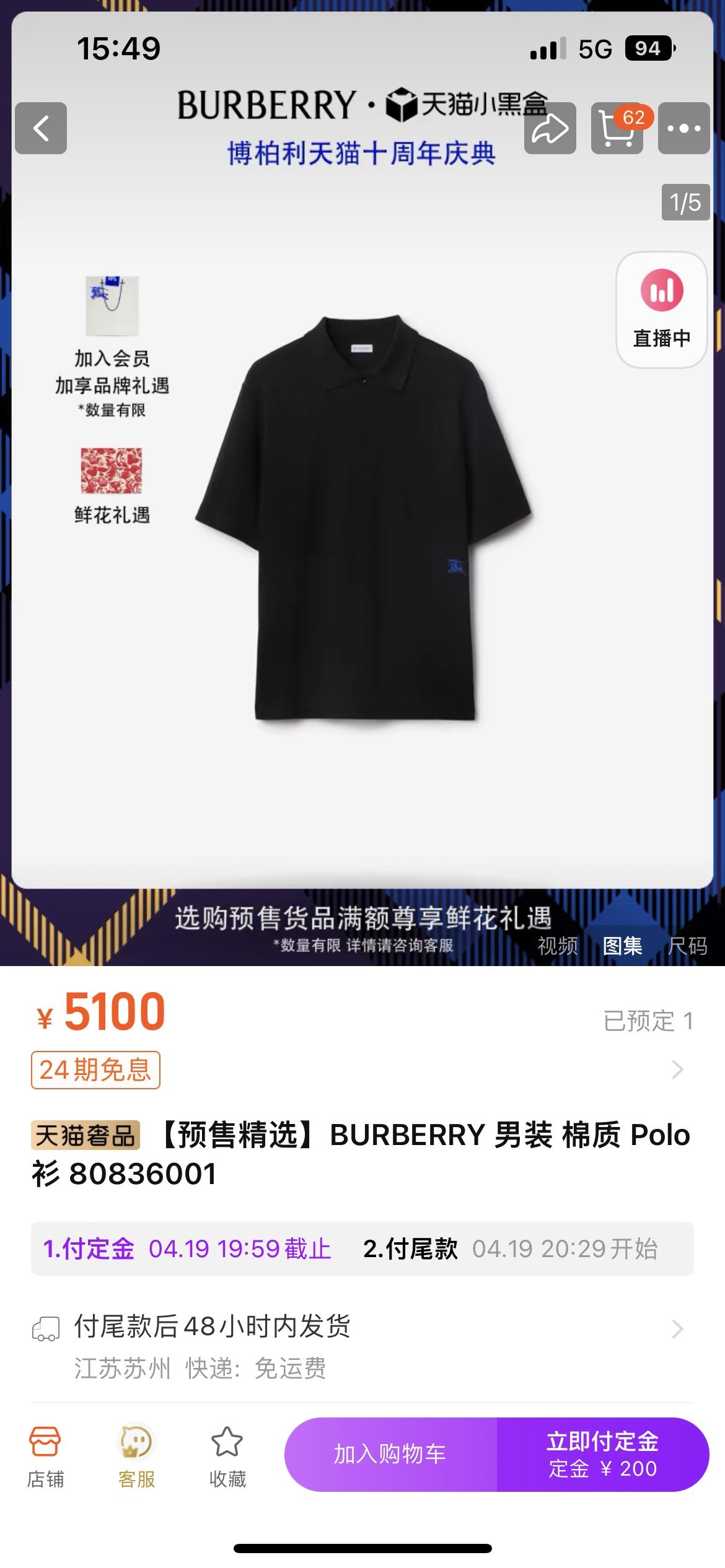
Task: Open the 直播中 live stream
Action: pos(661,310)
